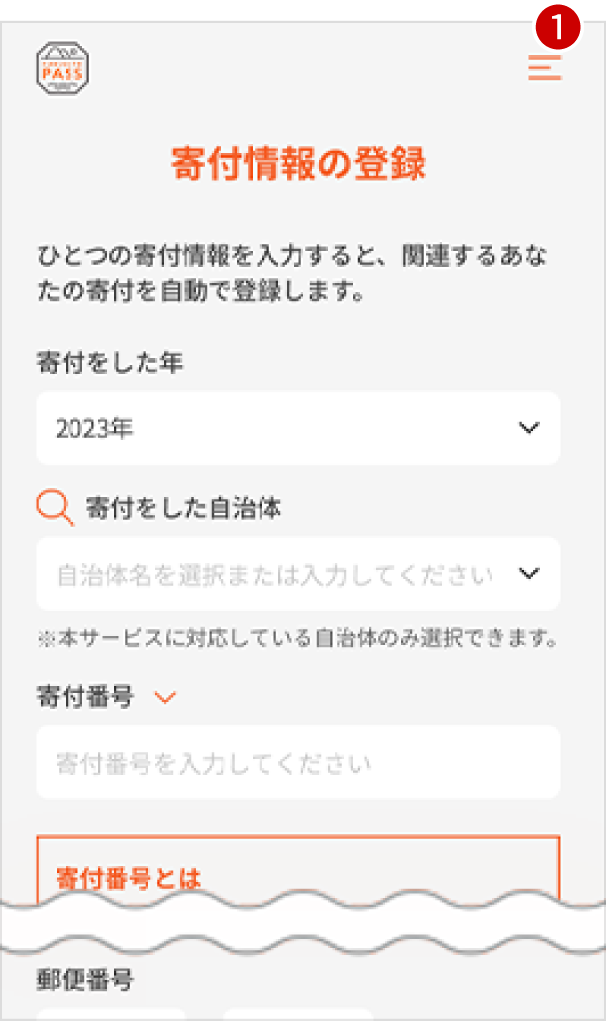
Task: Open the hamburger menu
Action: (x=545, y=67)
